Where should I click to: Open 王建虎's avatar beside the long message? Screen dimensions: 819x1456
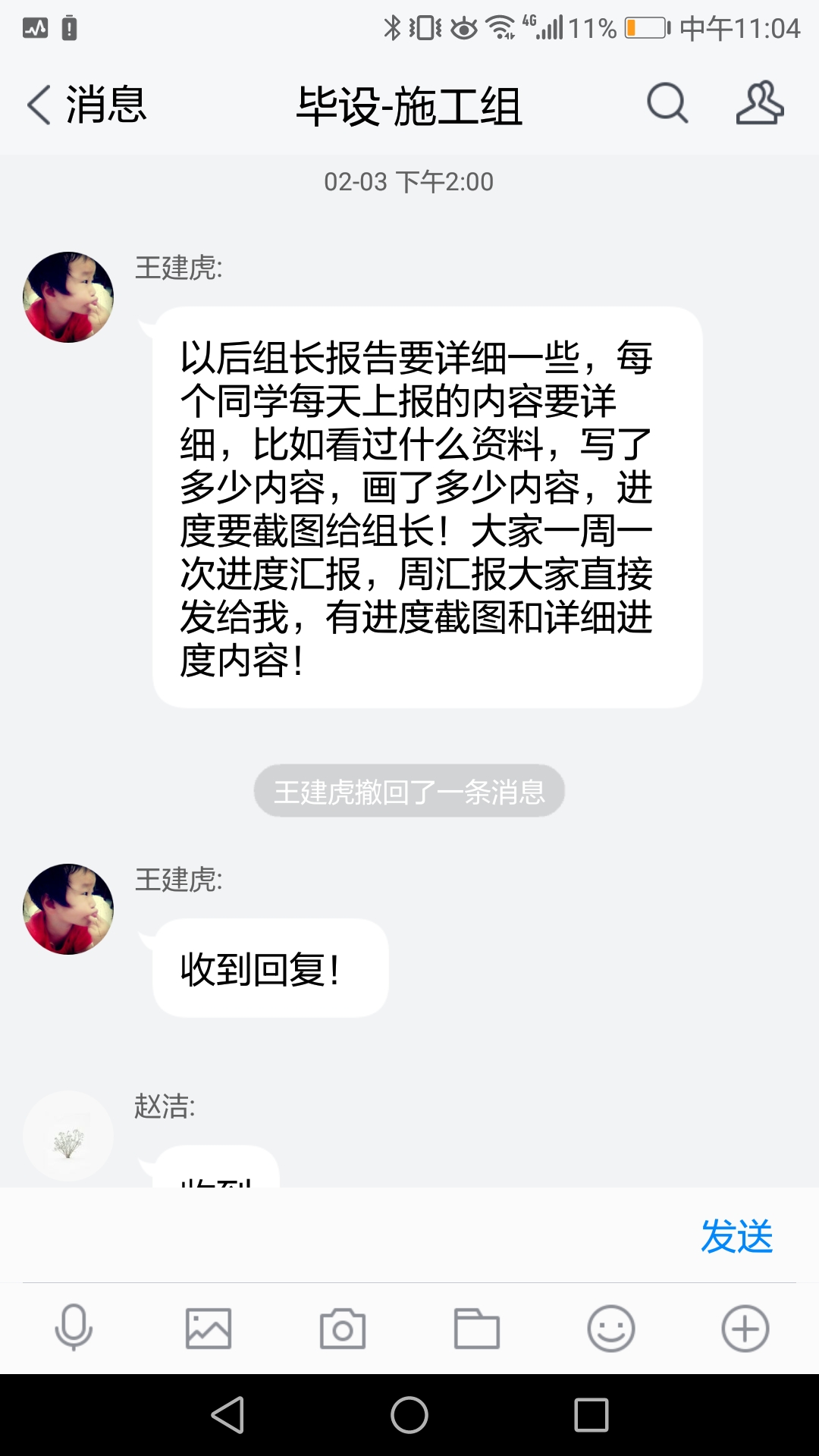point(68,297)
